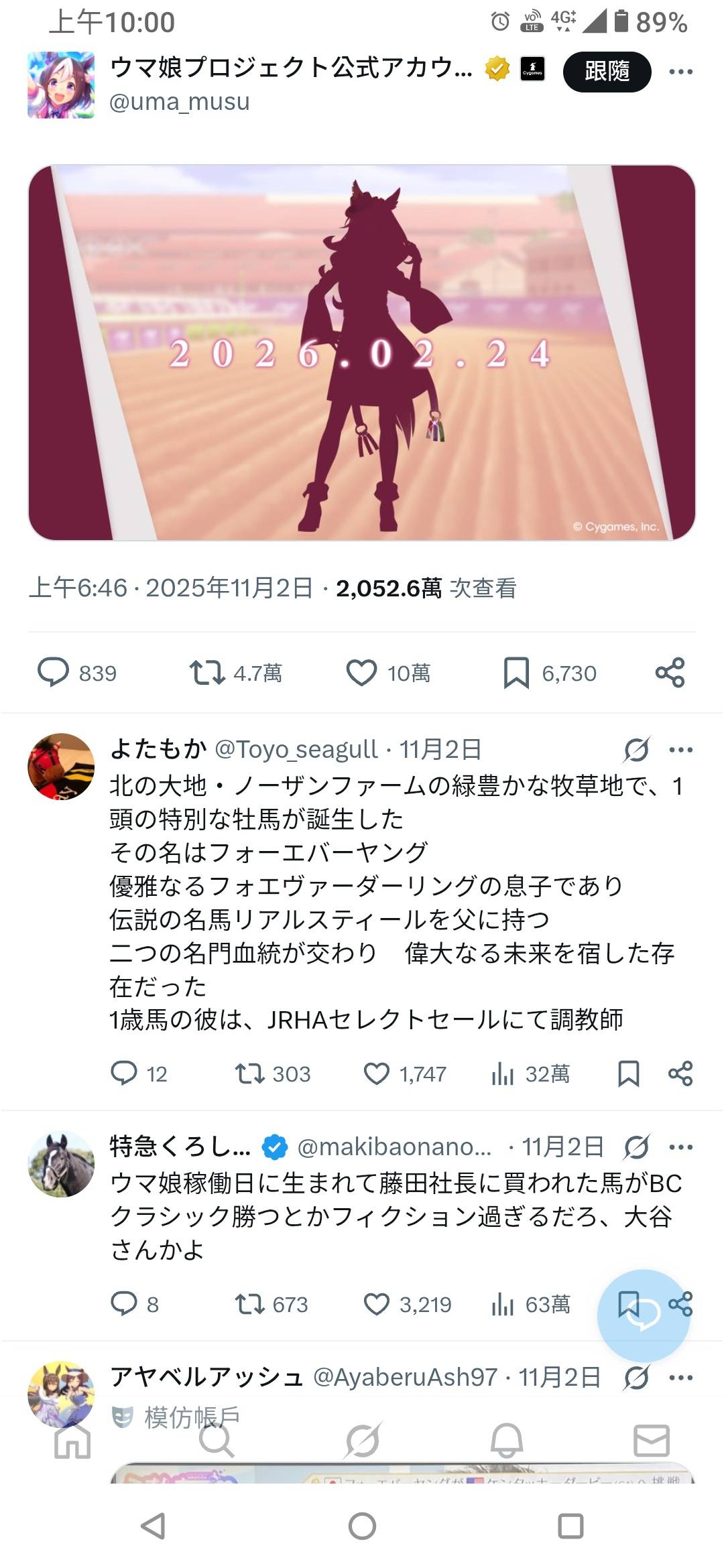
Task: Bookmark the main post with 6,730 bookmarks
Action: (x=516, y=672)
